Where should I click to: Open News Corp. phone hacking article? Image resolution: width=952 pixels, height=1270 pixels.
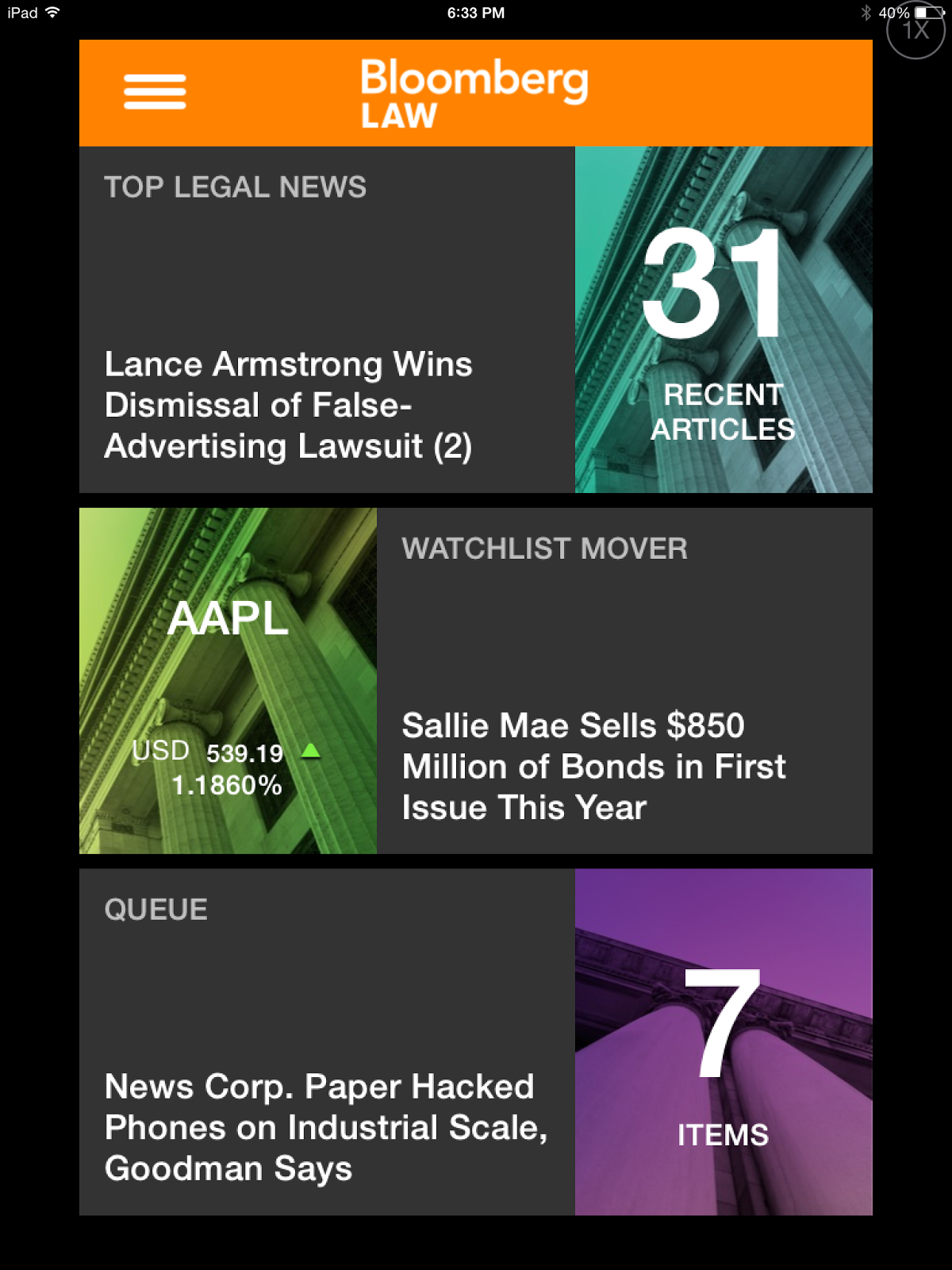(x=325, y=1126)
